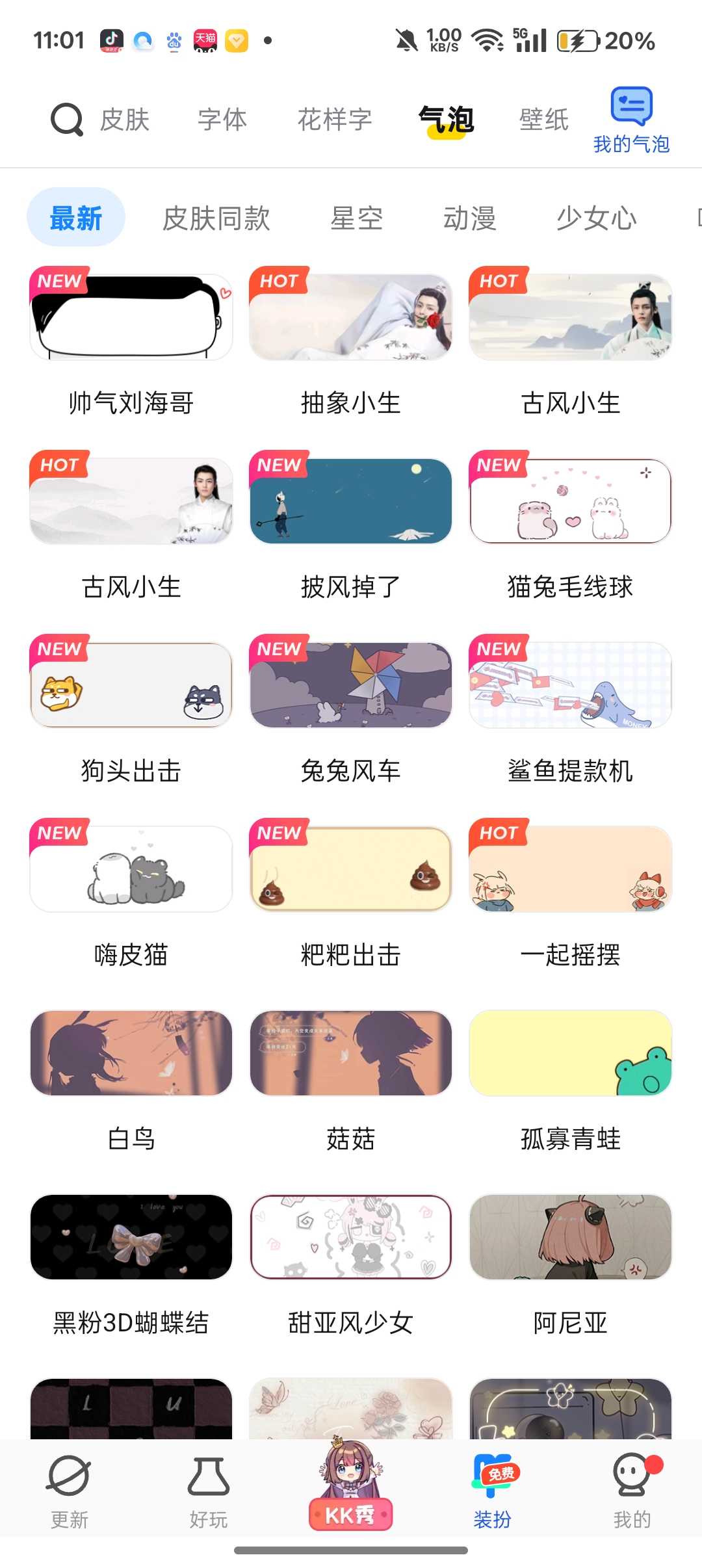Open the KK秀 center tab
702x1568 pixels.
[351, 1489]
